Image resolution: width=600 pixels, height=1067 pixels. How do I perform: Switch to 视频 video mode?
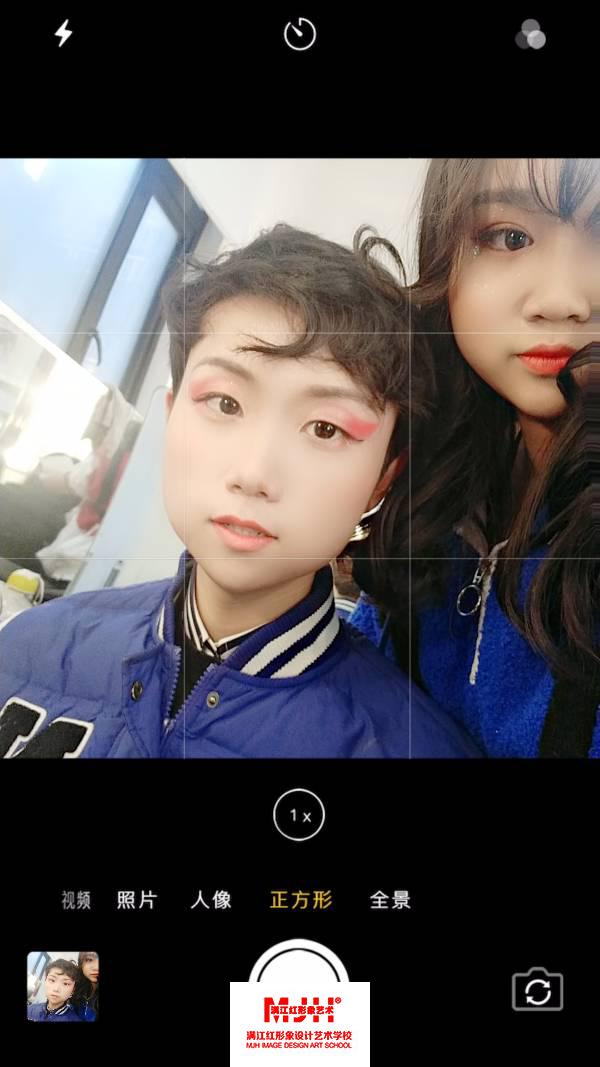pos(76,900)
